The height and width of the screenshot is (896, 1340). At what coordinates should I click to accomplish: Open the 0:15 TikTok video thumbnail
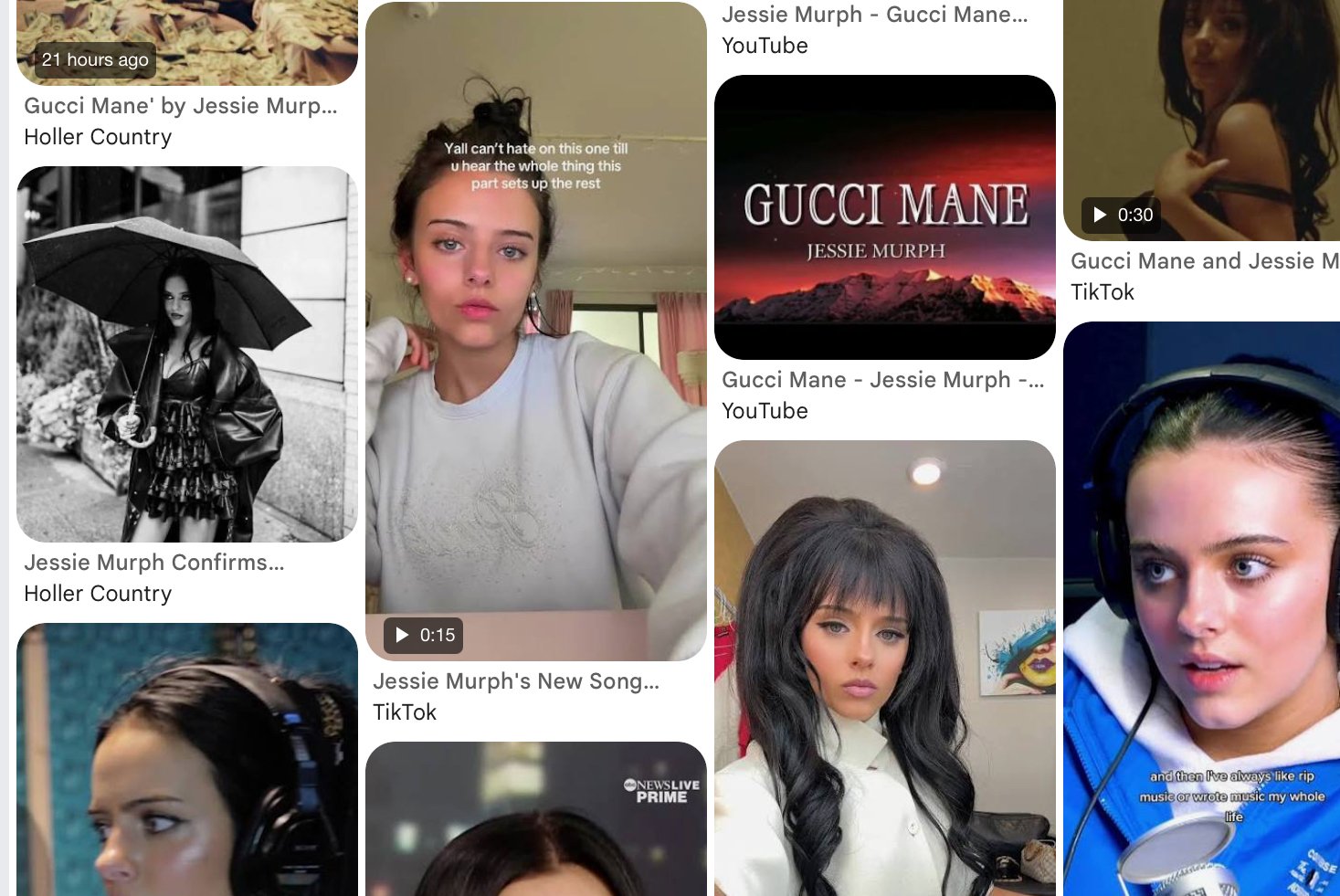(x=536, y=331)
